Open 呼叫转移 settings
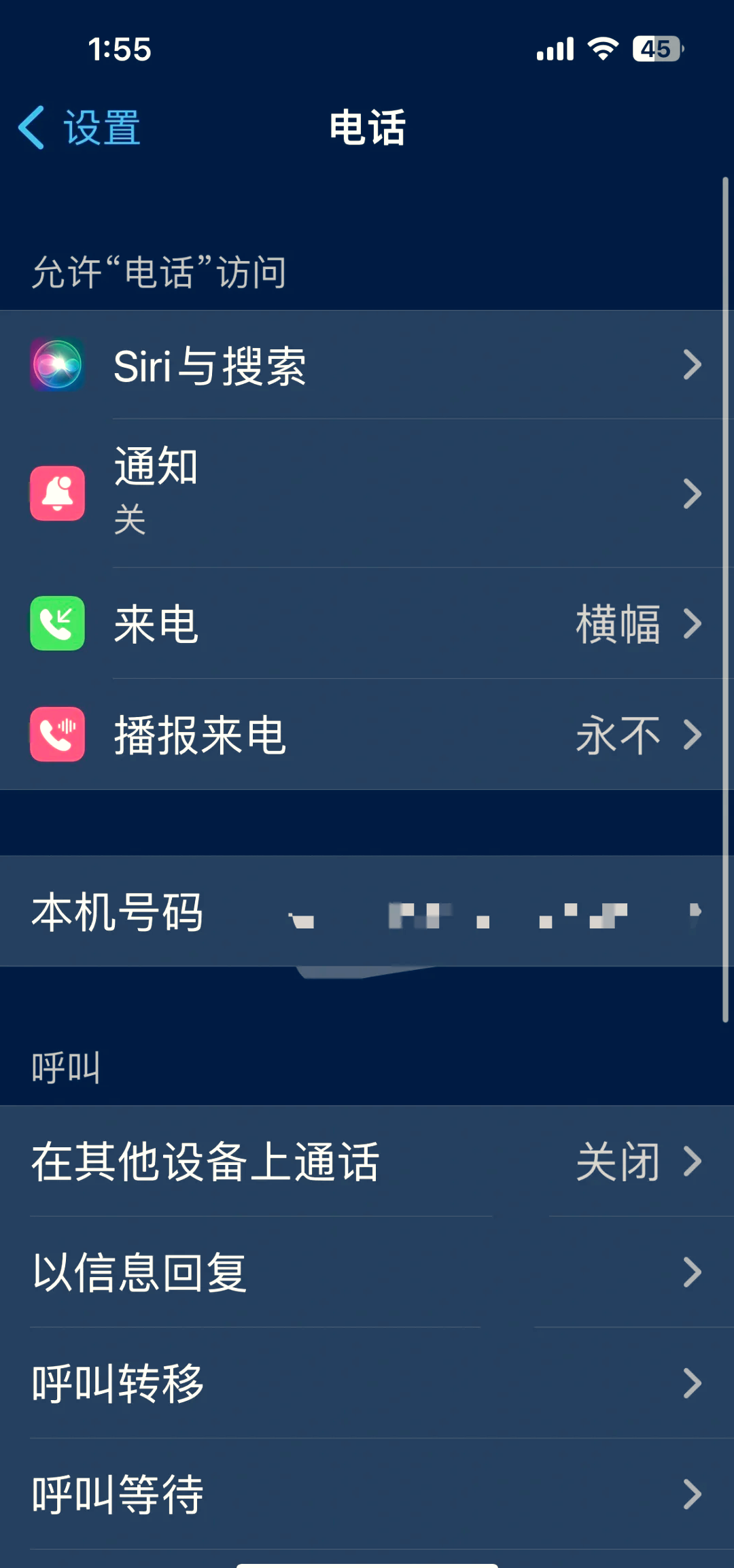This screenshot has width=734, height=1568. pyautogui.click(x=367, y=1382)
